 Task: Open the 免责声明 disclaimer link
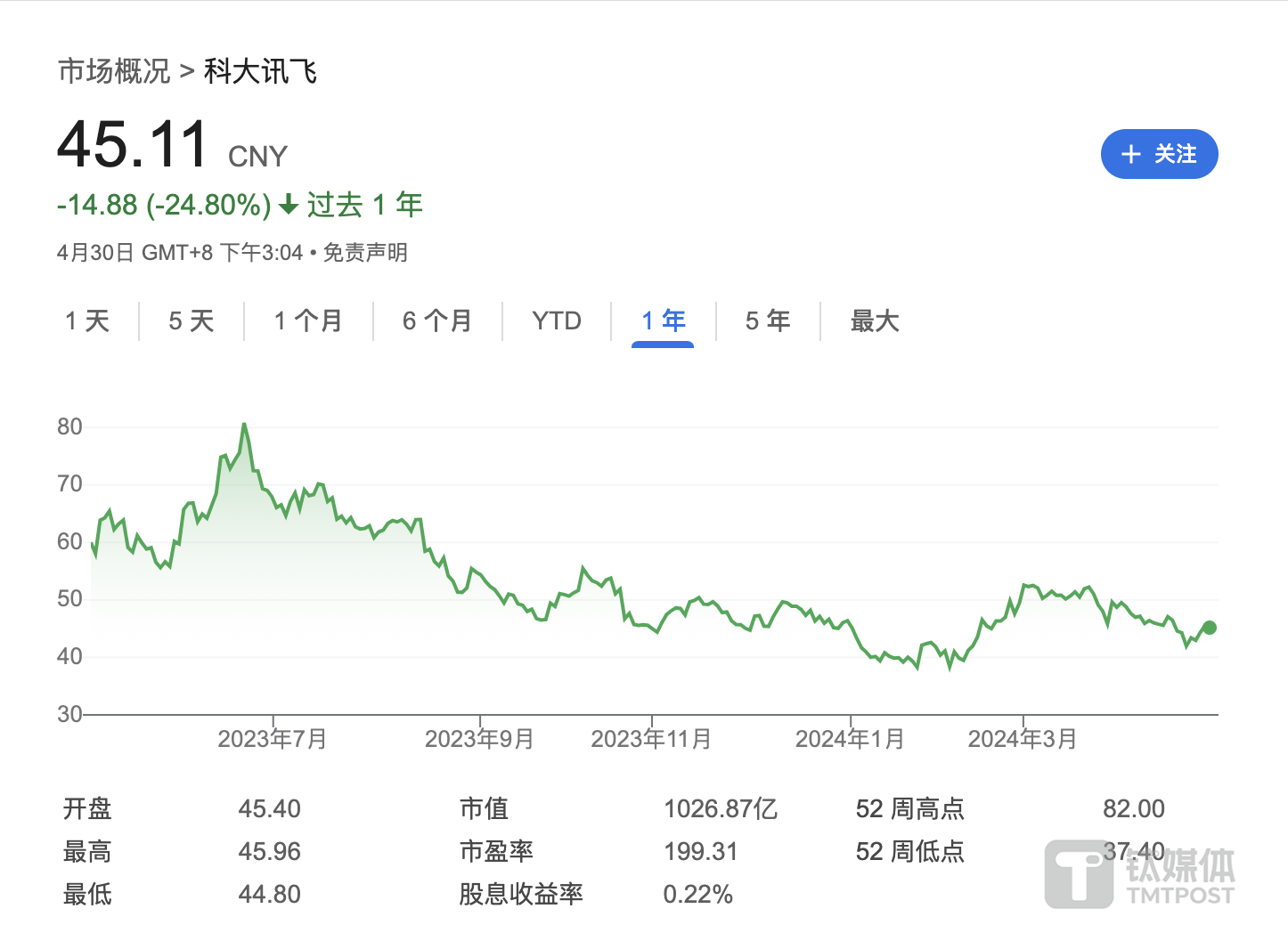[365, 253]
